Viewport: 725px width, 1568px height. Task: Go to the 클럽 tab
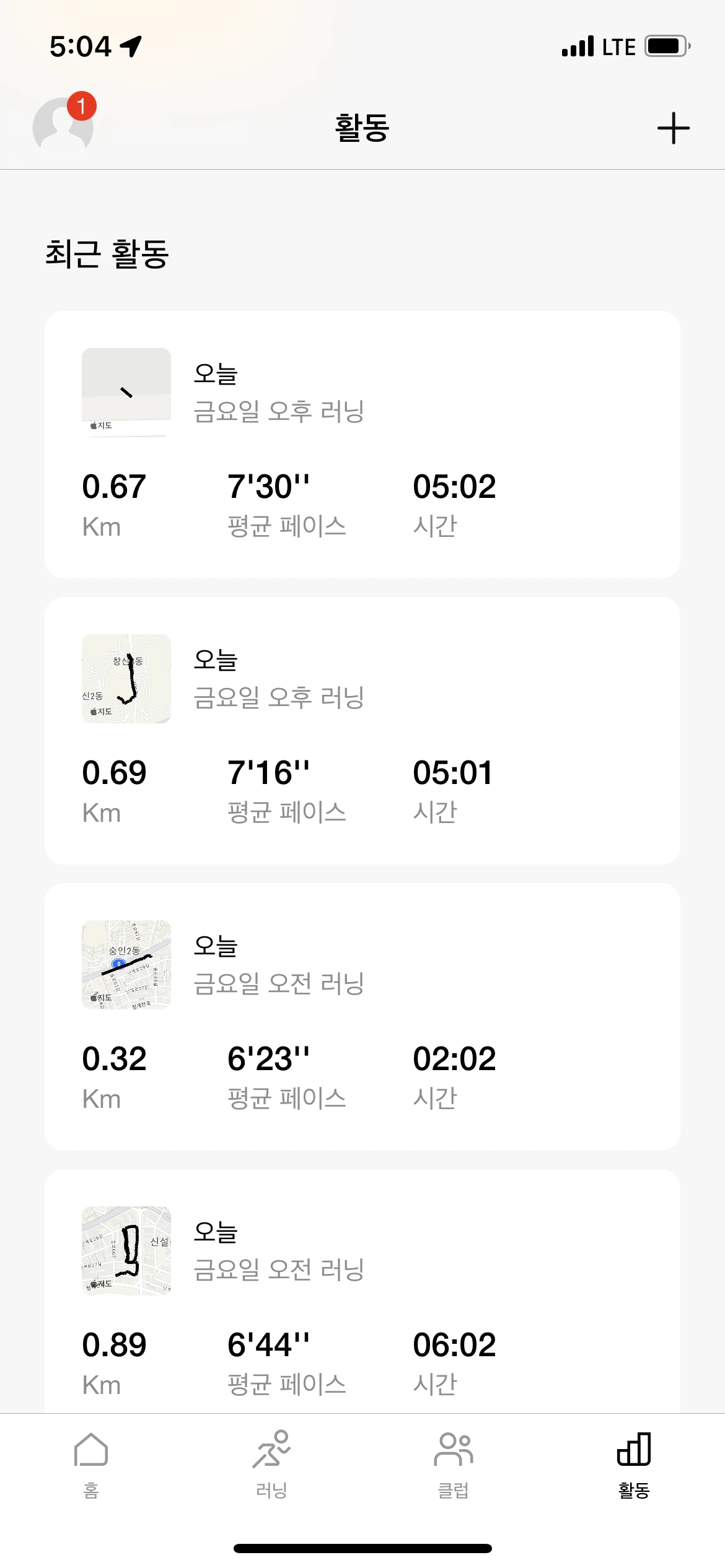click(x=453, y=1464)
